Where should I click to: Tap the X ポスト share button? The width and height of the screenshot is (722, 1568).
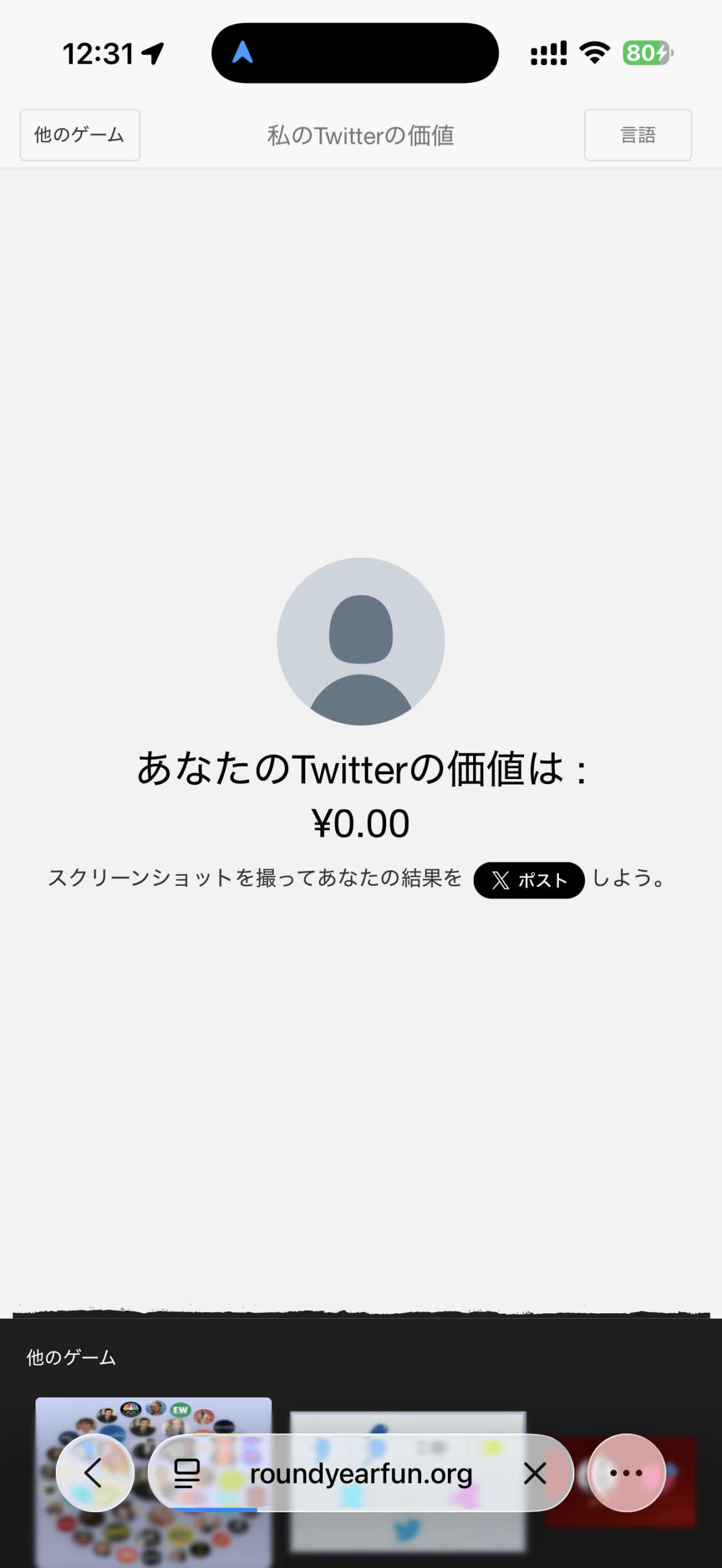point(528,880)
